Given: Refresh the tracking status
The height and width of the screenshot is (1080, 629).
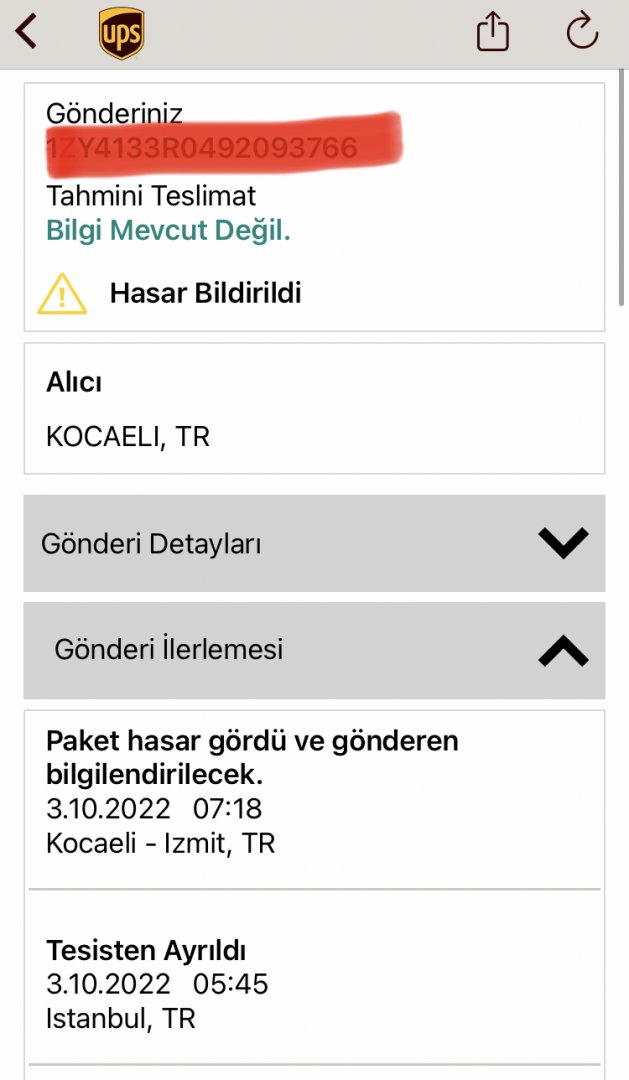Looking at the screenshot, I should click(x=581, y=32).
